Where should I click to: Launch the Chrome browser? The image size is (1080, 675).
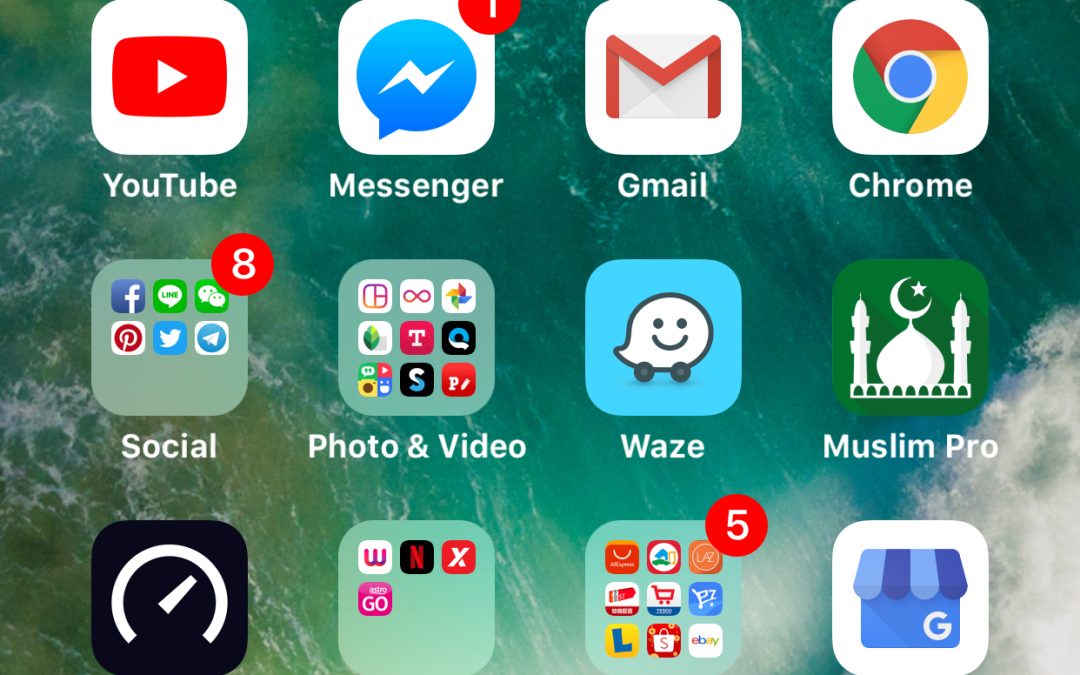910,77
